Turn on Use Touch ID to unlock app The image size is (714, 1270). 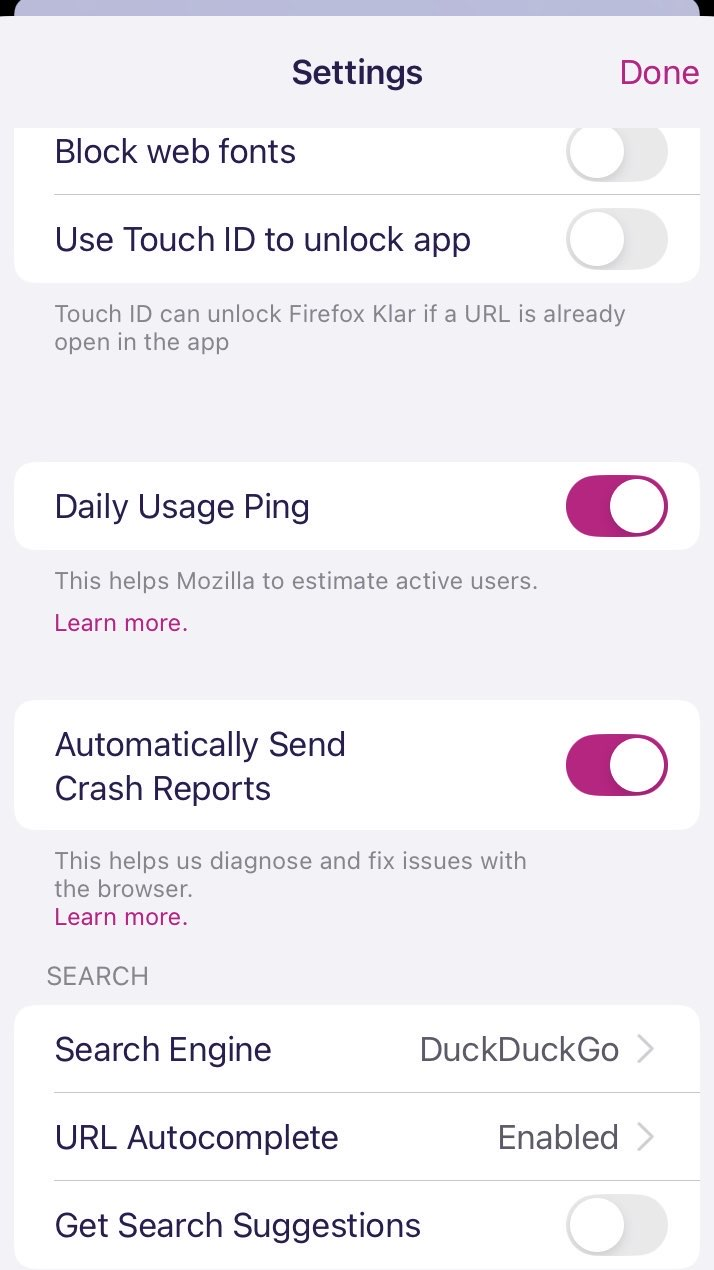(617, 239)
